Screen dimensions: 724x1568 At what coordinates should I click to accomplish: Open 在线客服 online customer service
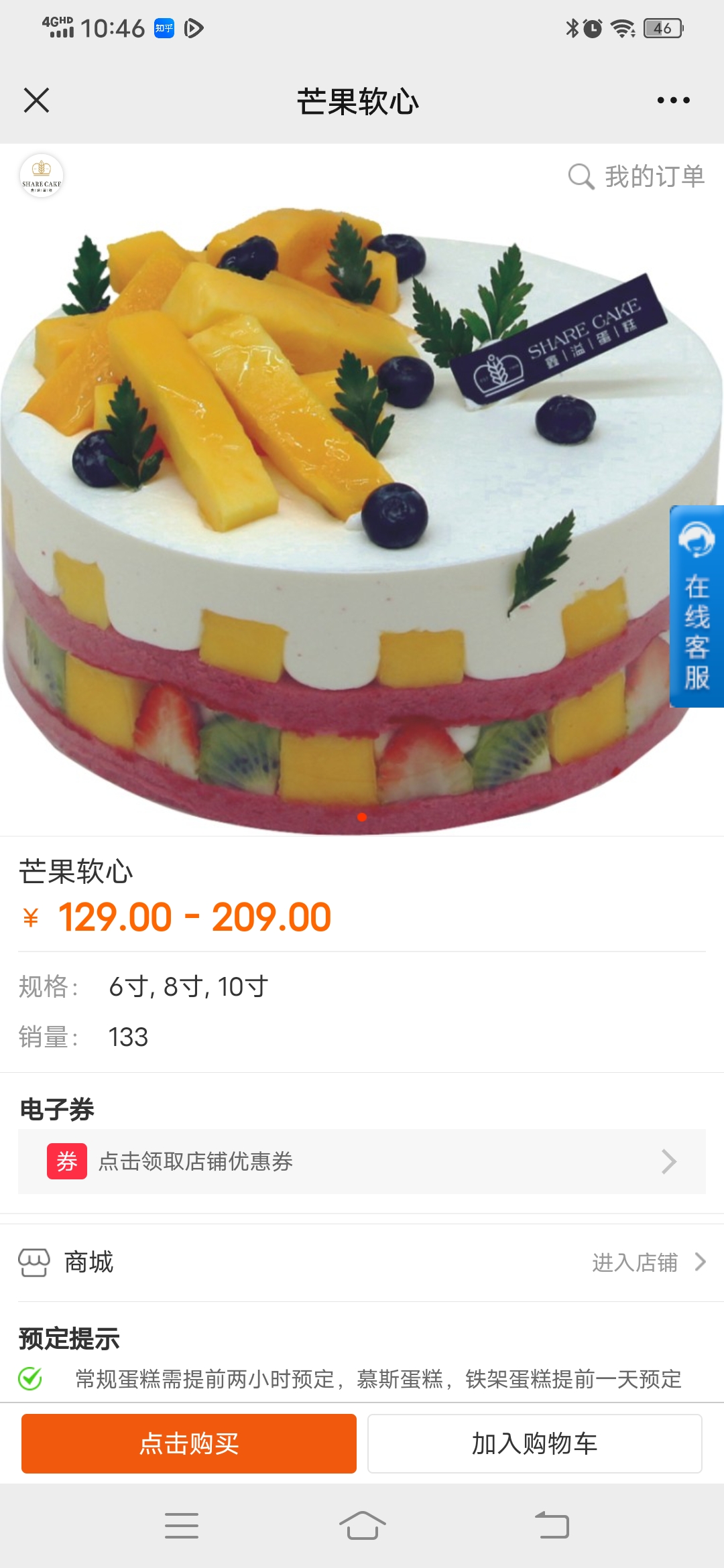click(x=697, y=606)
